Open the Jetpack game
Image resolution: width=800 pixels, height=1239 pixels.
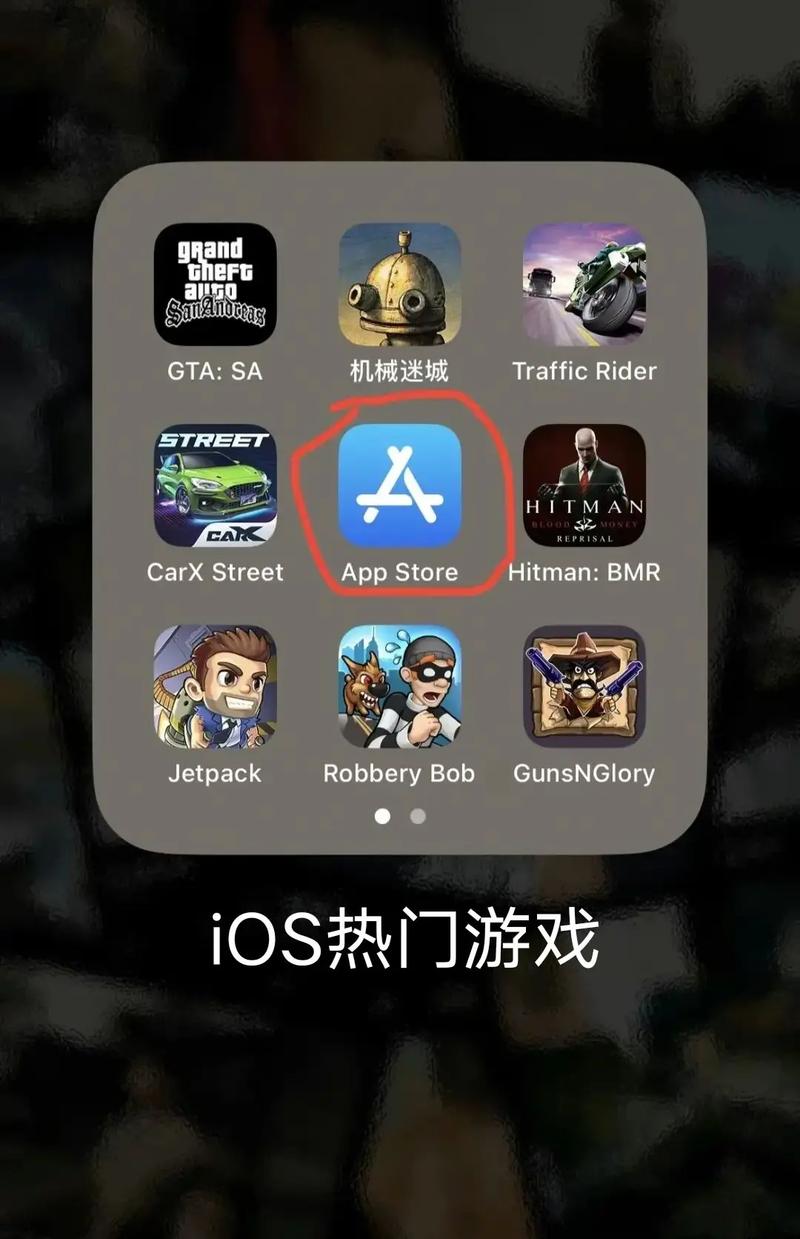coord(214,687)
